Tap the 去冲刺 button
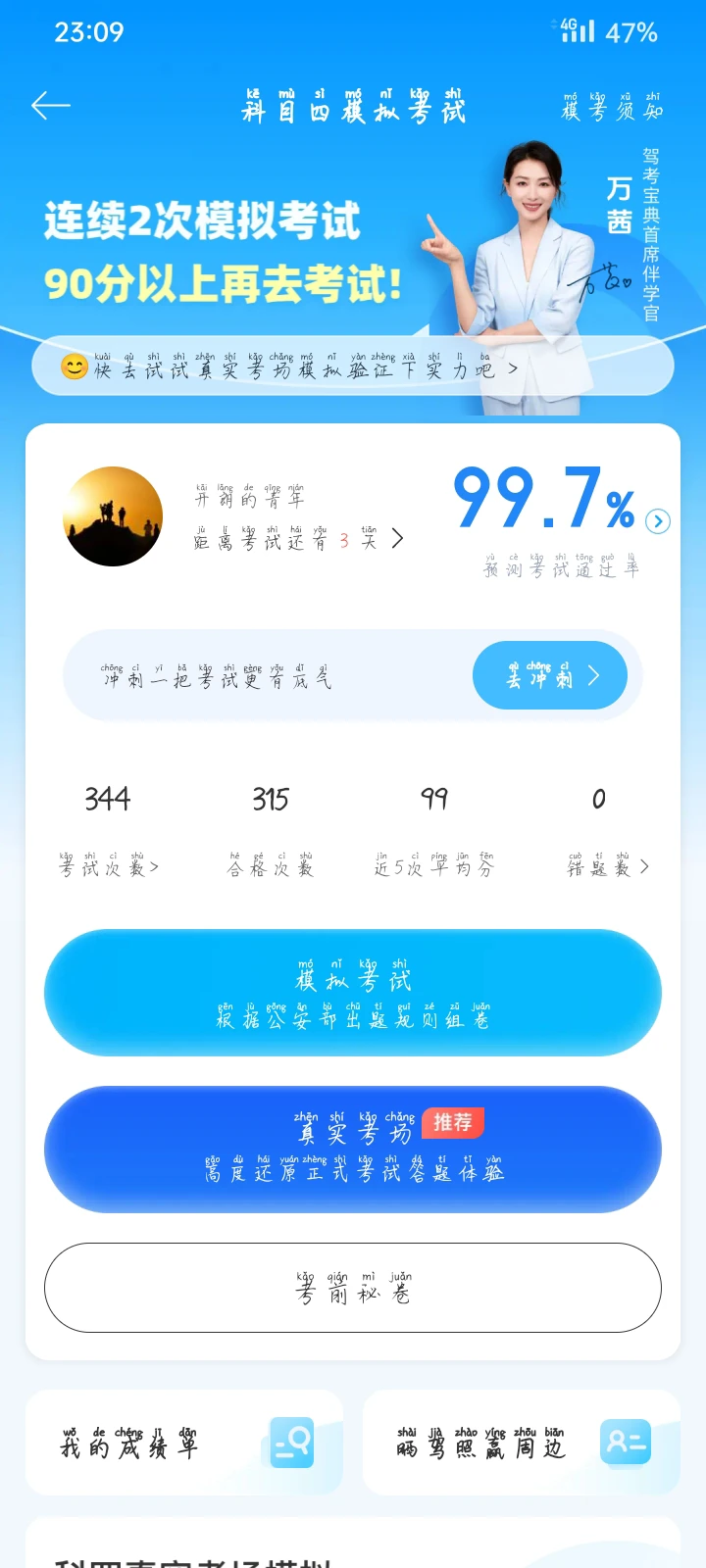This screenshot has width=706, height=1568. click(550, 675)
